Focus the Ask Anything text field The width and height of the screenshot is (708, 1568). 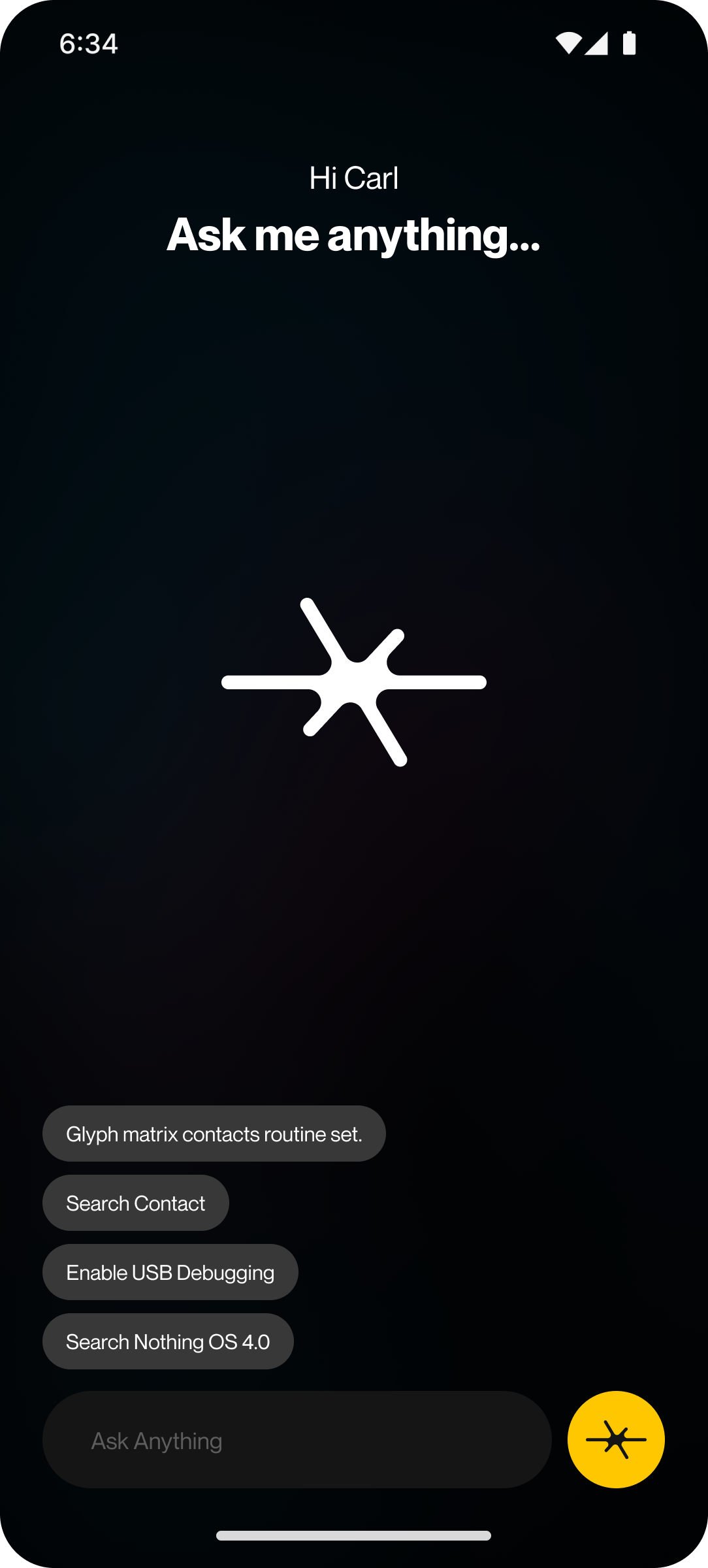point(297,1440)
